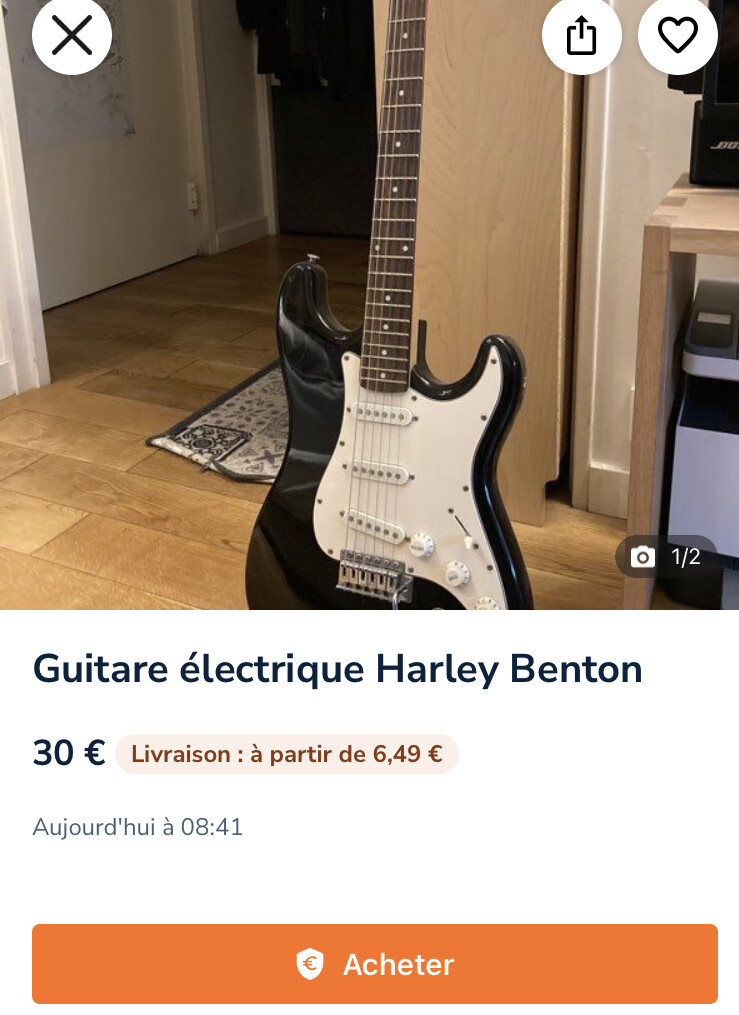The image size is (739, 1015).
Task: Close the Harley Benton listing
Action: pos(72,36)
